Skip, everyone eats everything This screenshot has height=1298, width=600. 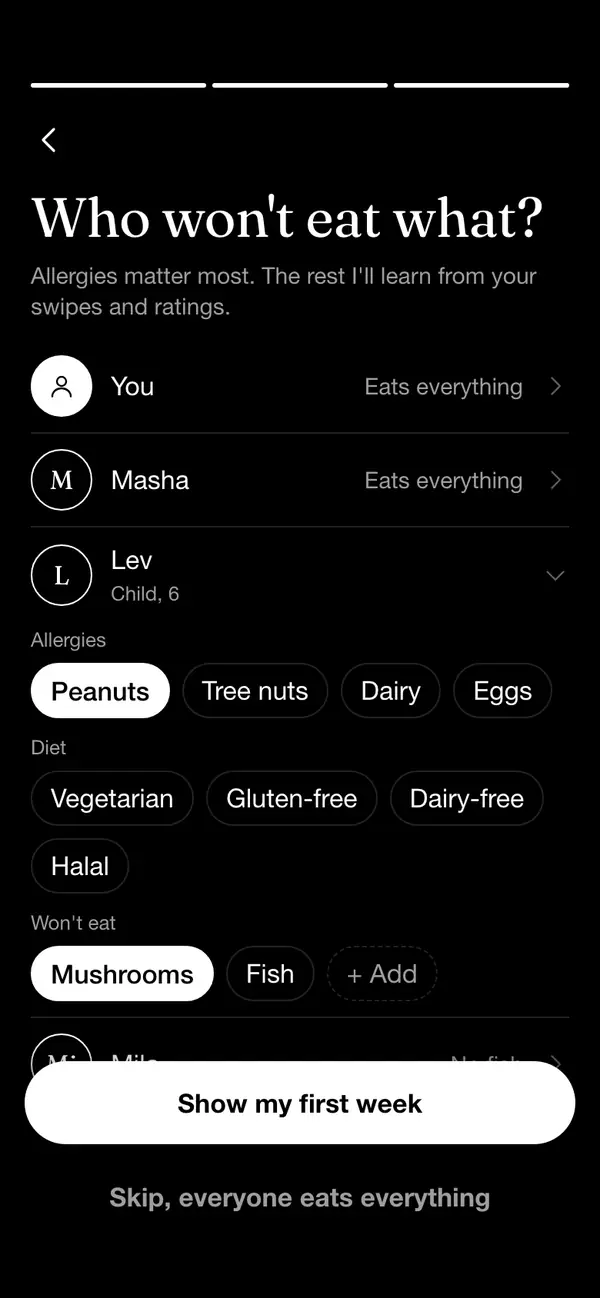click(300, 1198)
